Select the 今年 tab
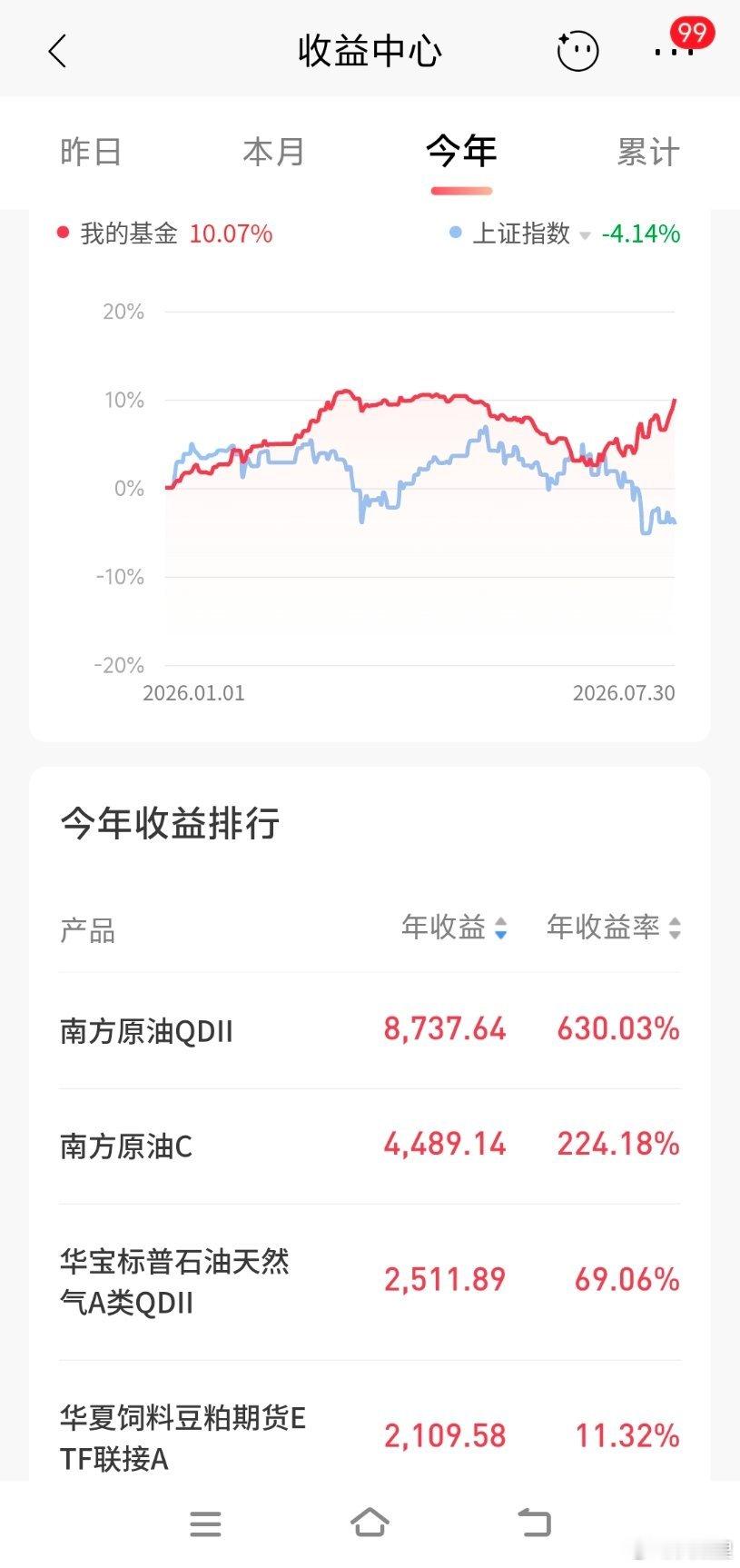 (x=461, y=151)
